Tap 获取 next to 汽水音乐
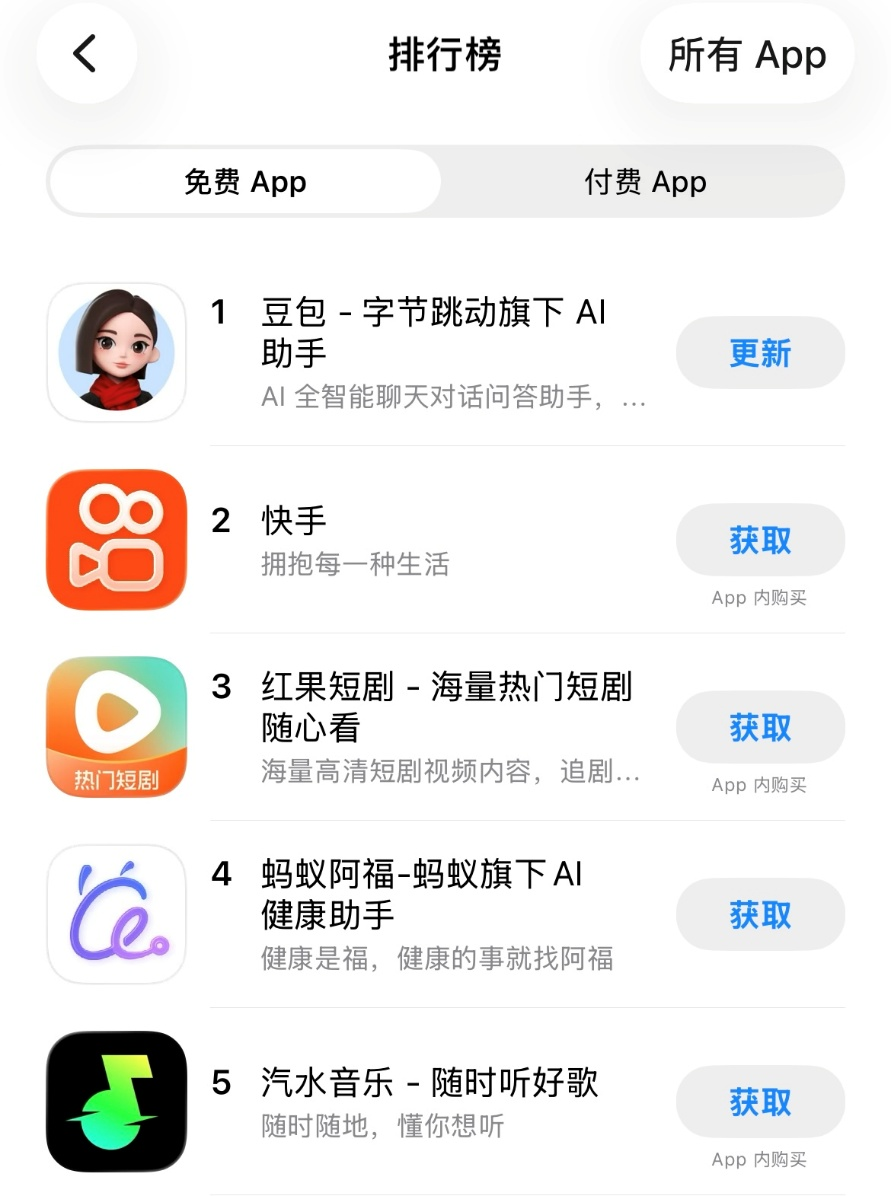Screen dimensions: 891x1196 (760, 1102)
